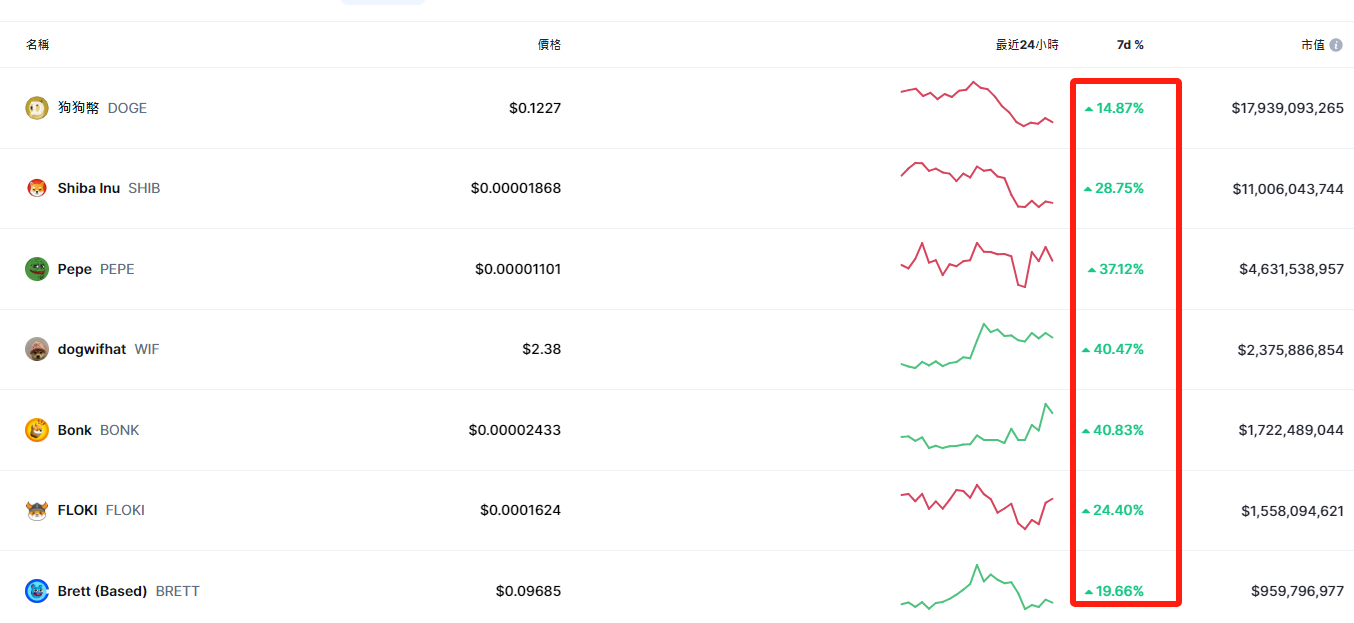Open the Bonk BONK entry
This screenshot has height=623, width=1354.
75,430
